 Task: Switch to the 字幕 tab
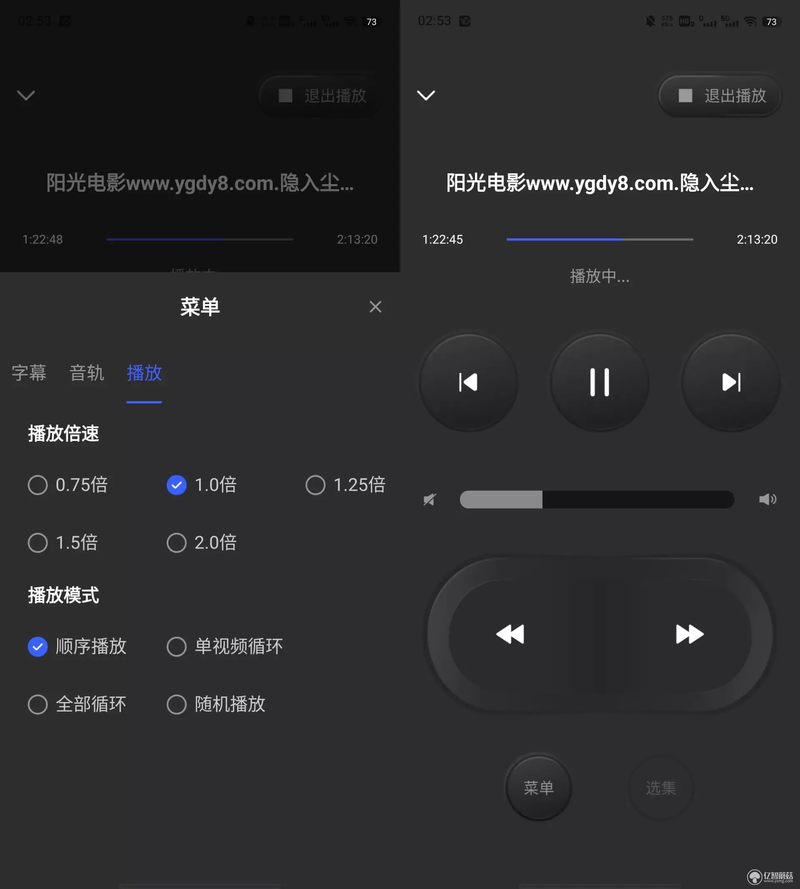pos(29,373)
